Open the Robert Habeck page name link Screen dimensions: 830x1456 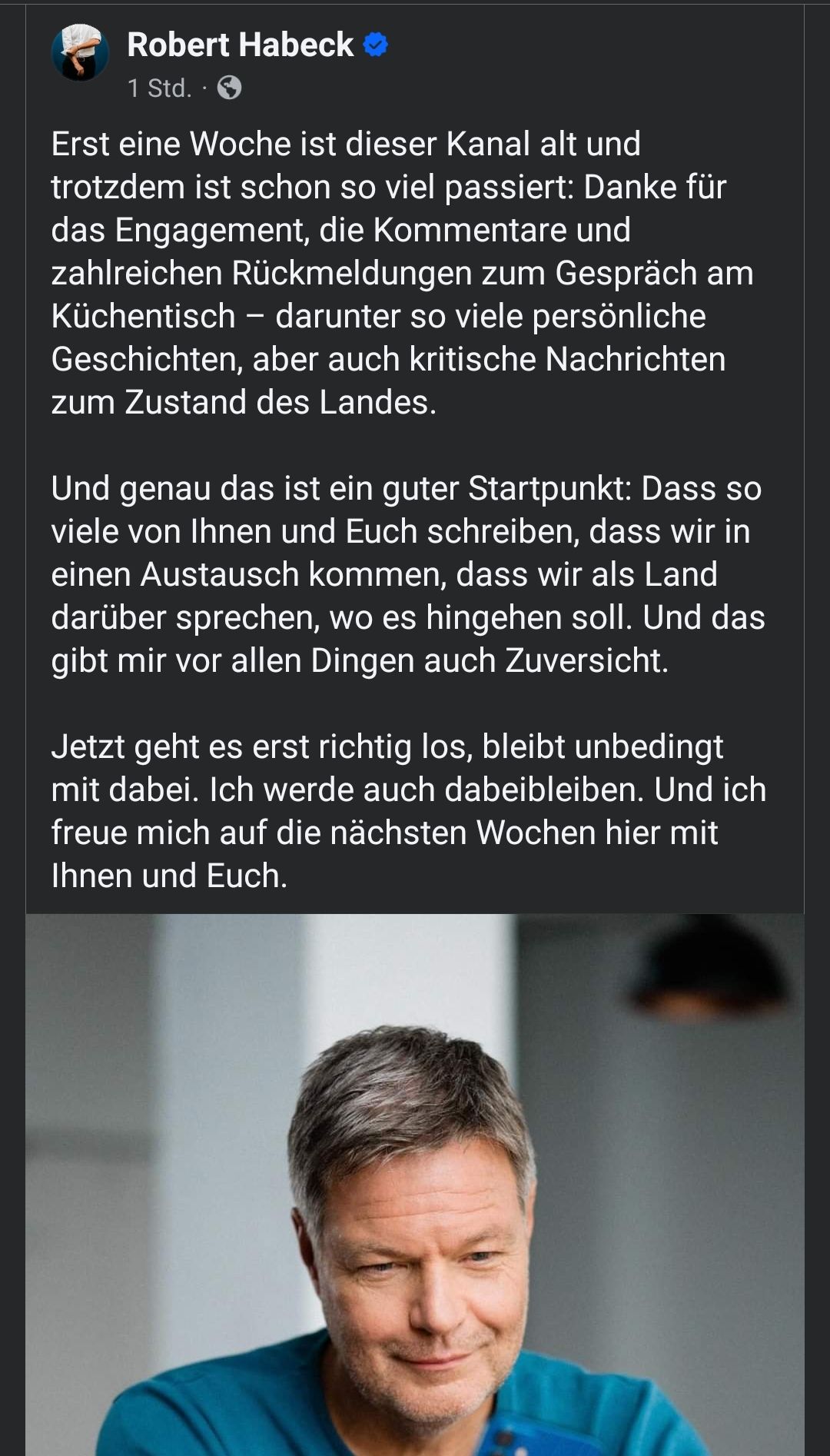point(240,45)
